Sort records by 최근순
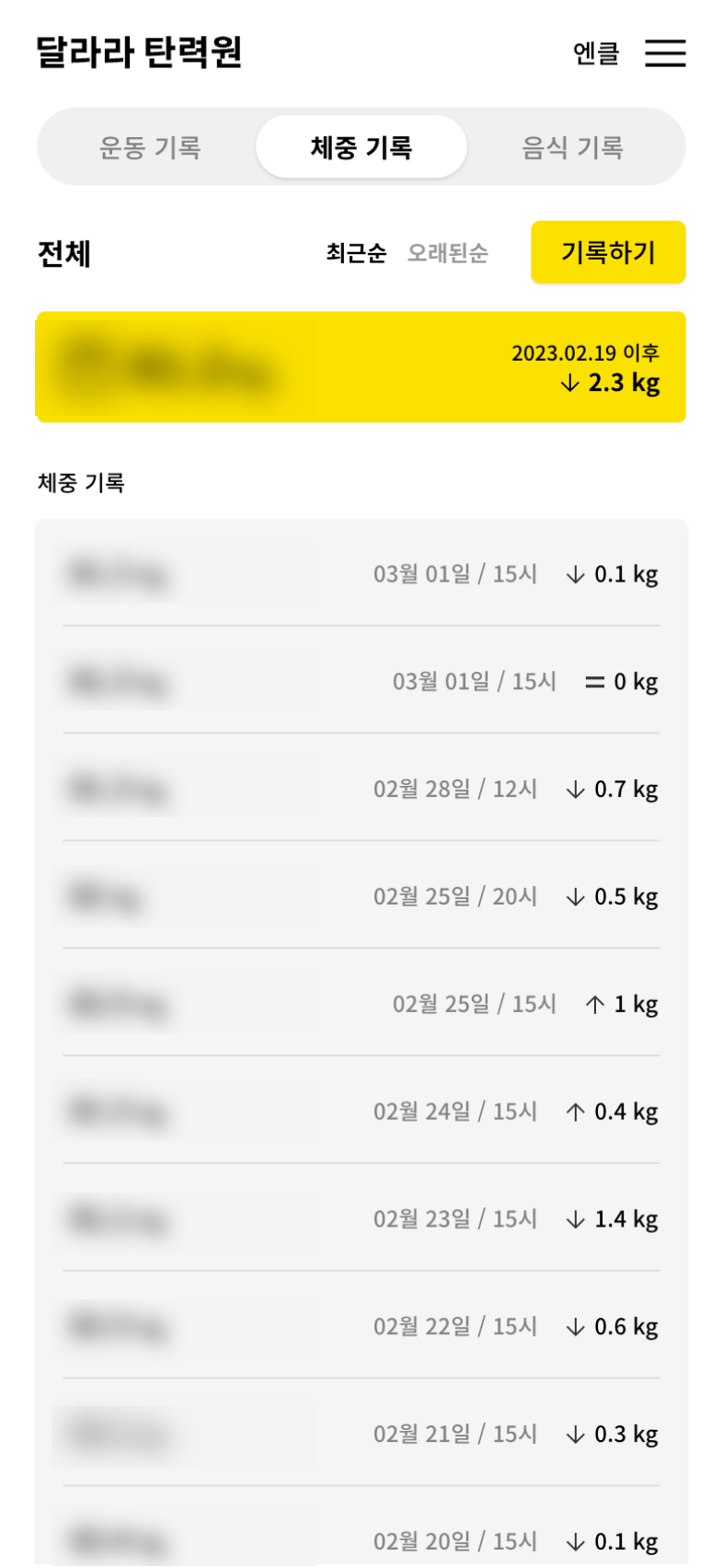723x1568 pixels. (356, 253)
